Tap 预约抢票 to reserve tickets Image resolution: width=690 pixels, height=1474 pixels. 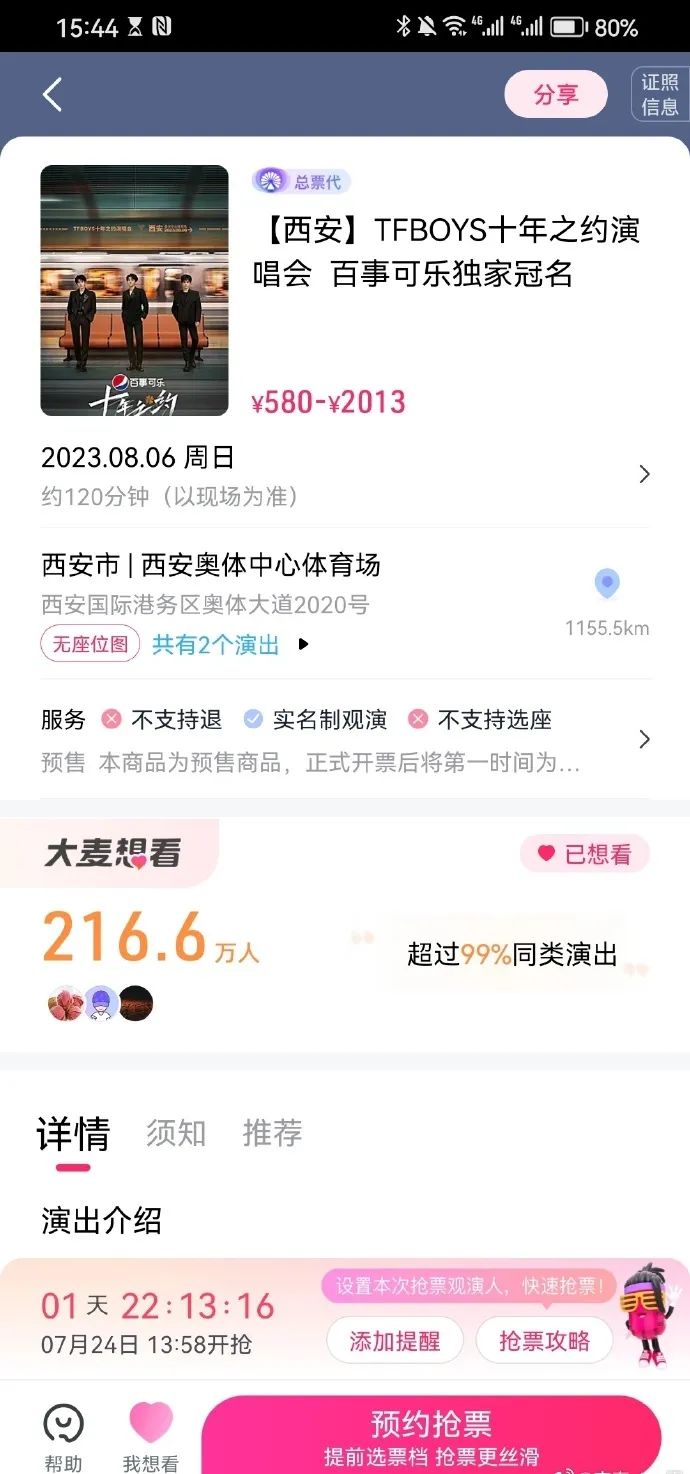[431, 1435]
